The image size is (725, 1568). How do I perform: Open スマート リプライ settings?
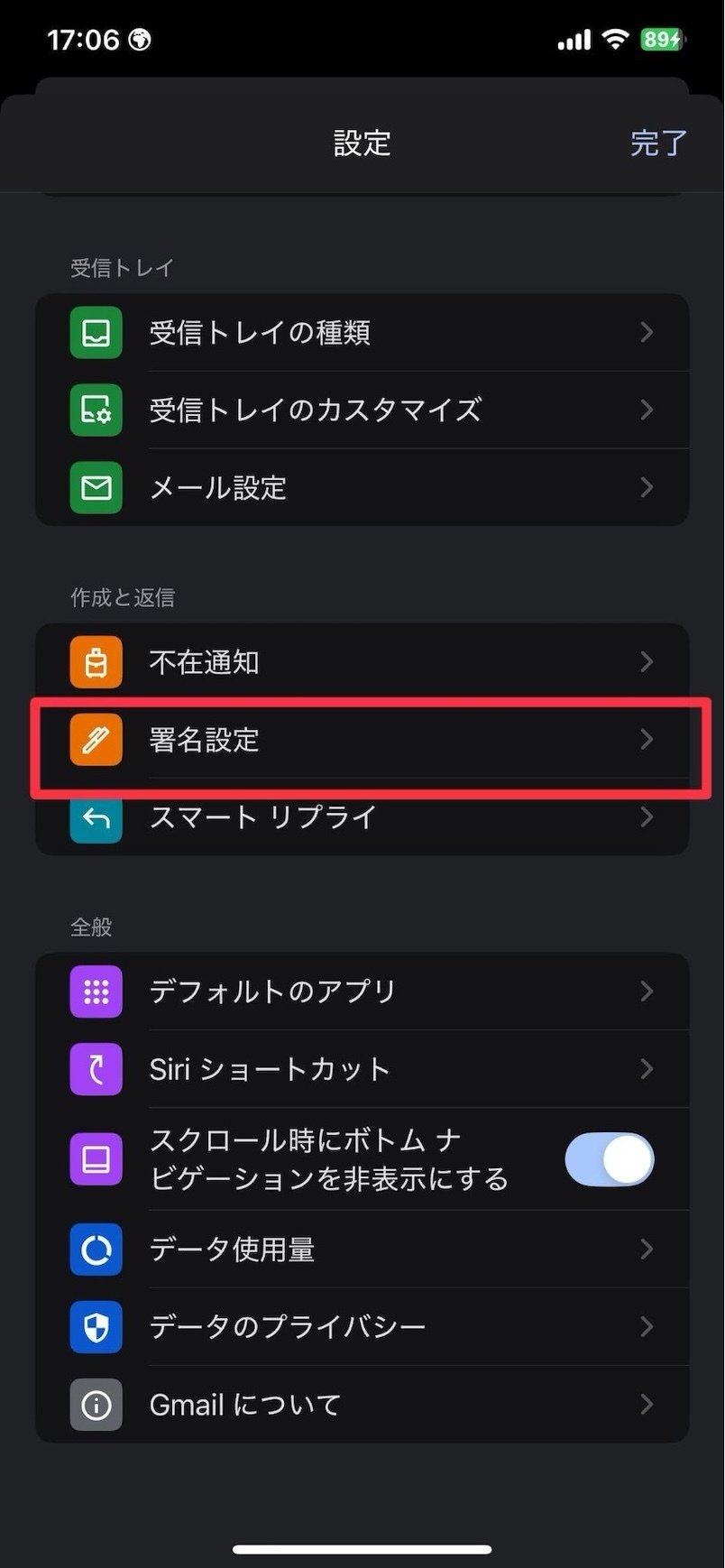click(x=361, y=818)
